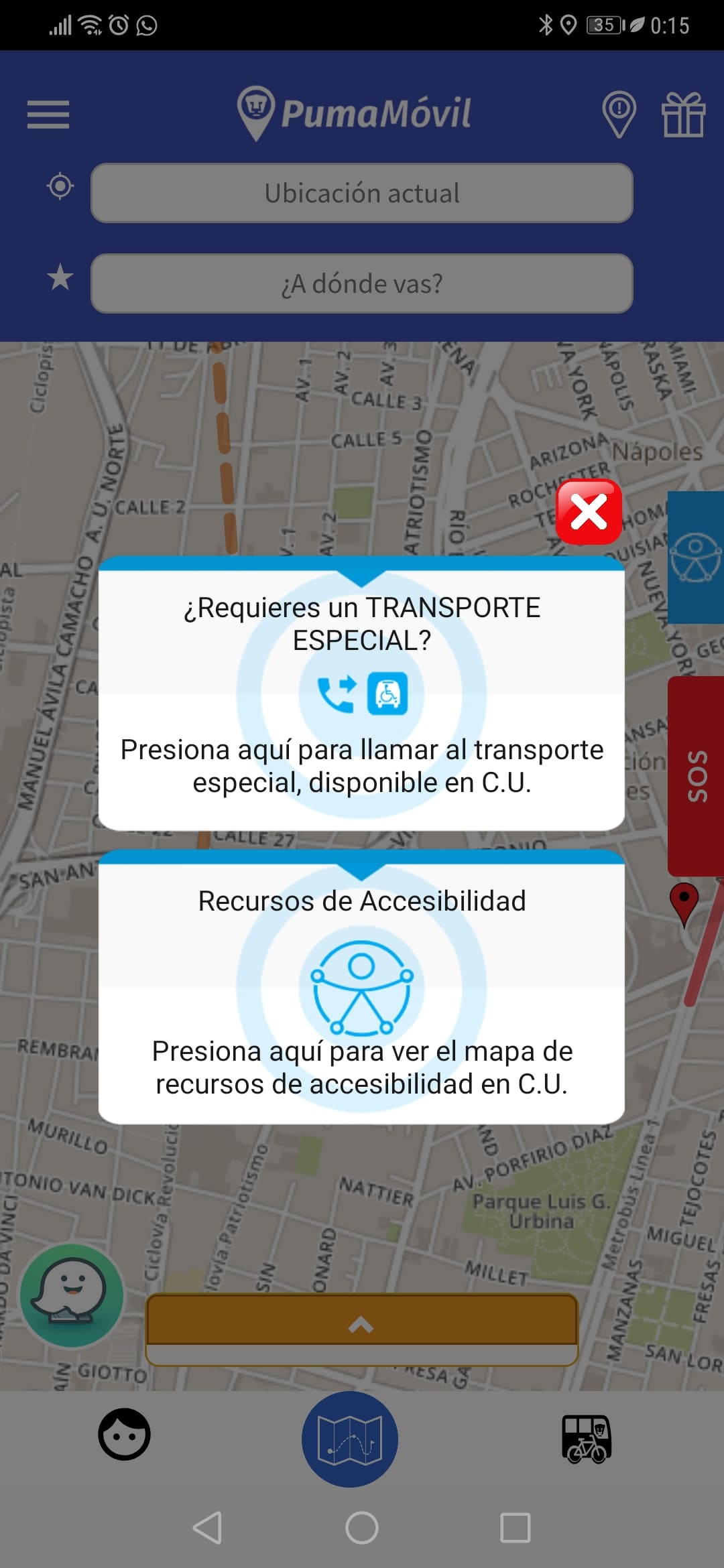Screen dimensions: 724x1568
Task: Switch to the bus and bike tab
Action: [x=587, y=1439]
